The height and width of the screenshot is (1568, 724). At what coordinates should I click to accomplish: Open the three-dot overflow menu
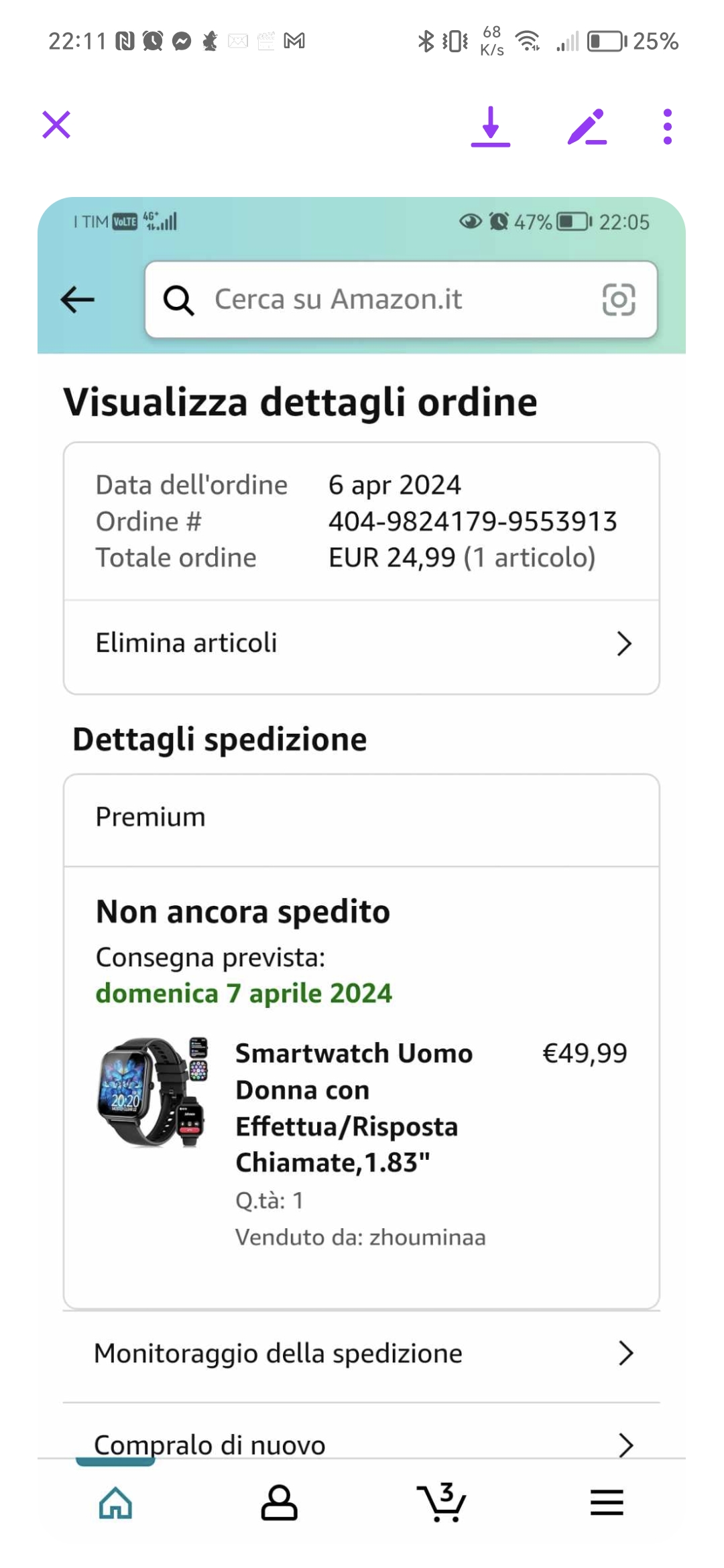click(x=667, y=126)
